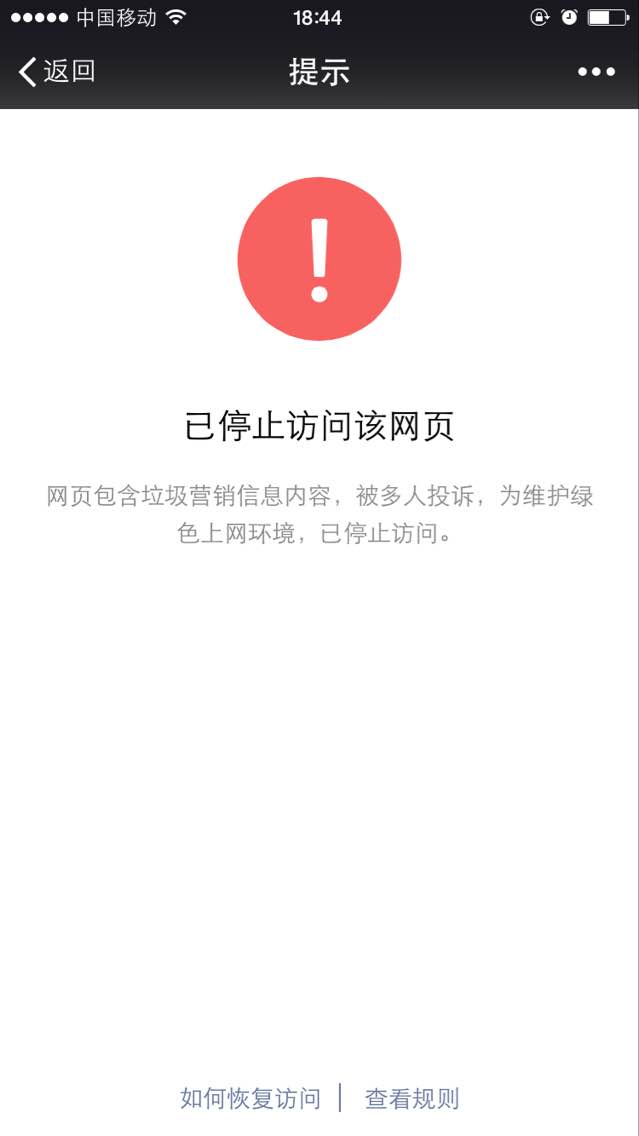Viewport: 639px width, 1136px height.
Task: Open the three-dot overflow menu
Action: click(596, 72)
